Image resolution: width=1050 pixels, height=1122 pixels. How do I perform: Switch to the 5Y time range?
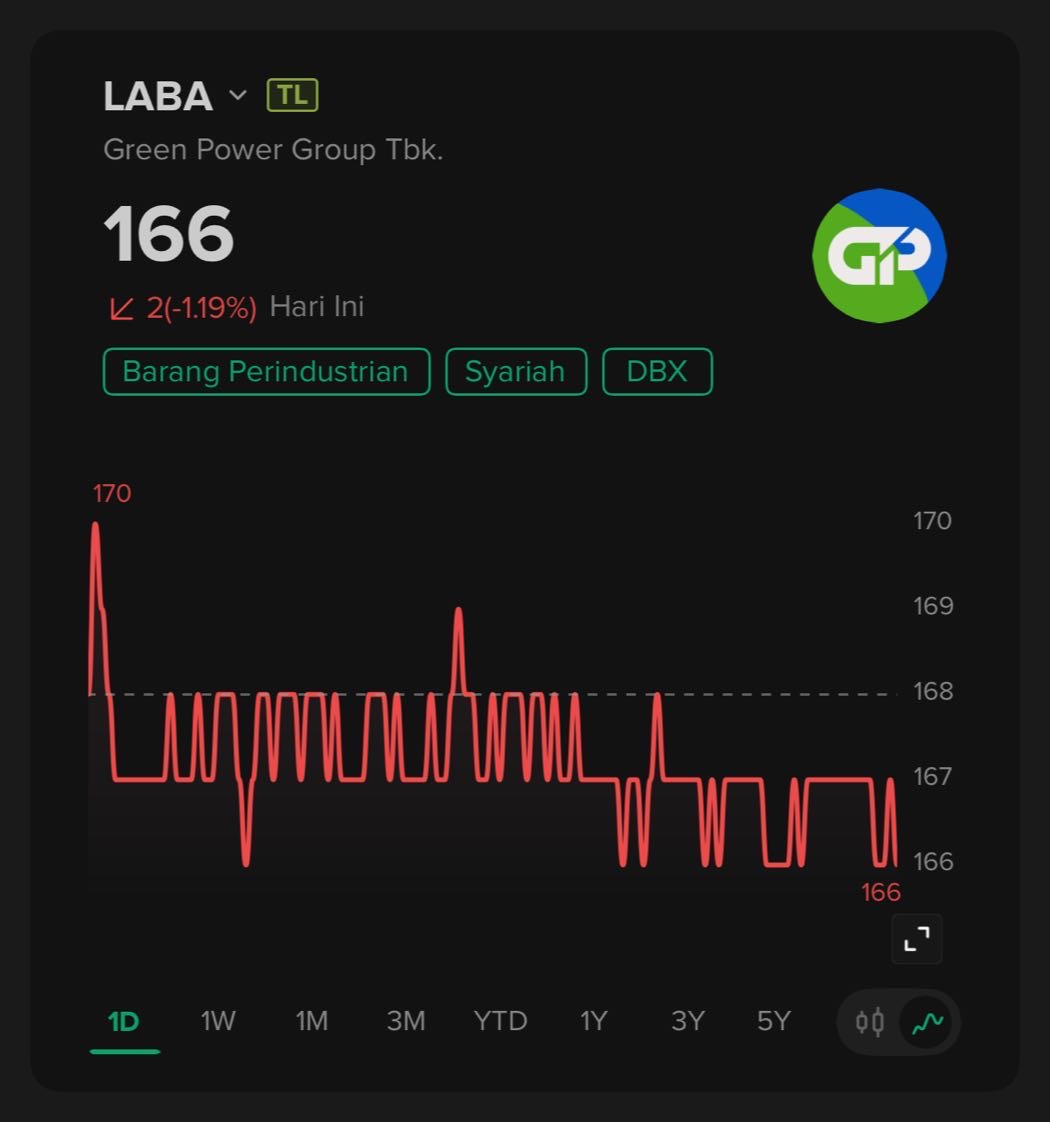point(774,1021)
